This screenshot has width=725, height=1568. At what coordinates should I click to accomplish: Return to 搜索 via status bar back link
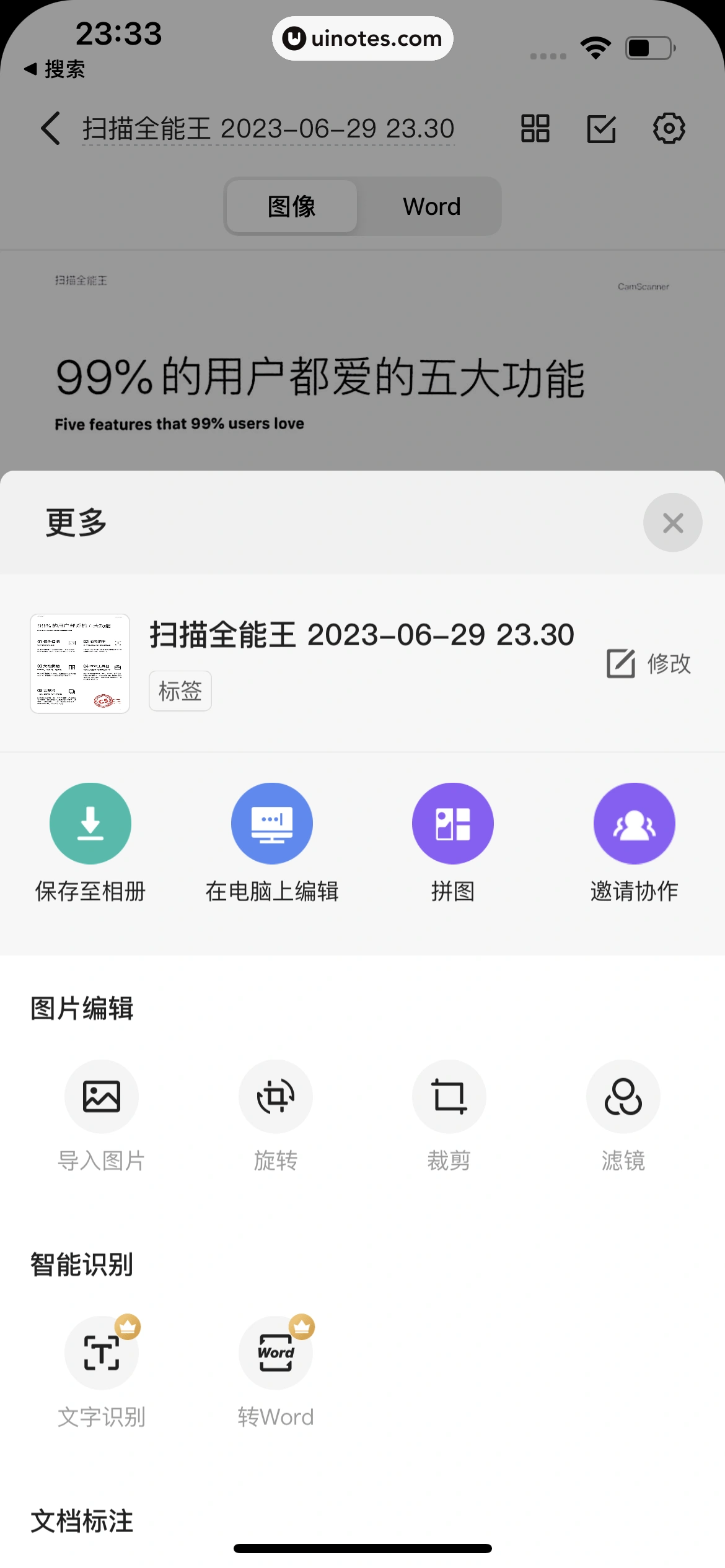click(x=55, y=69)
